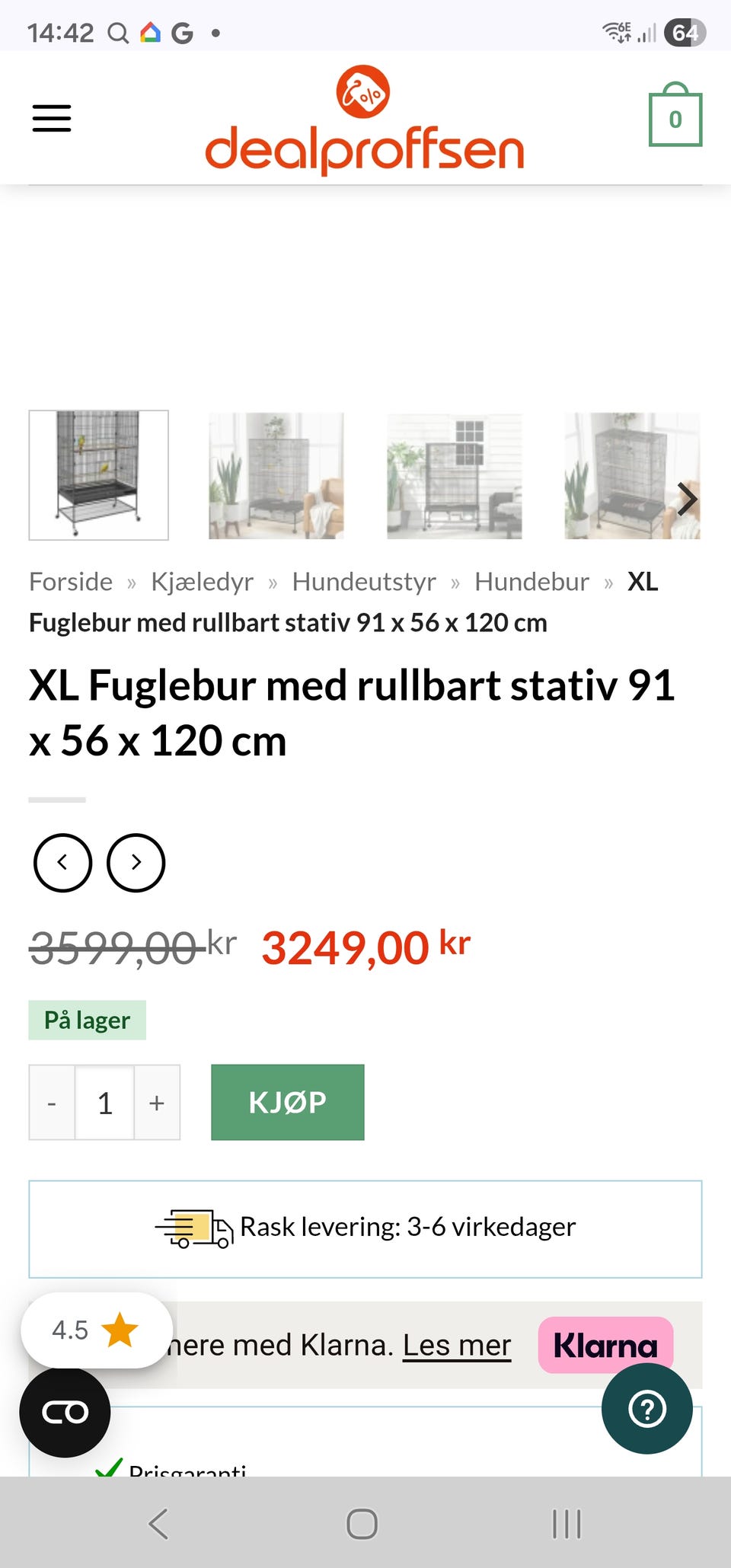
Task: Click the cookie consent icon bottom left
Action: (x=65, y=1412)
